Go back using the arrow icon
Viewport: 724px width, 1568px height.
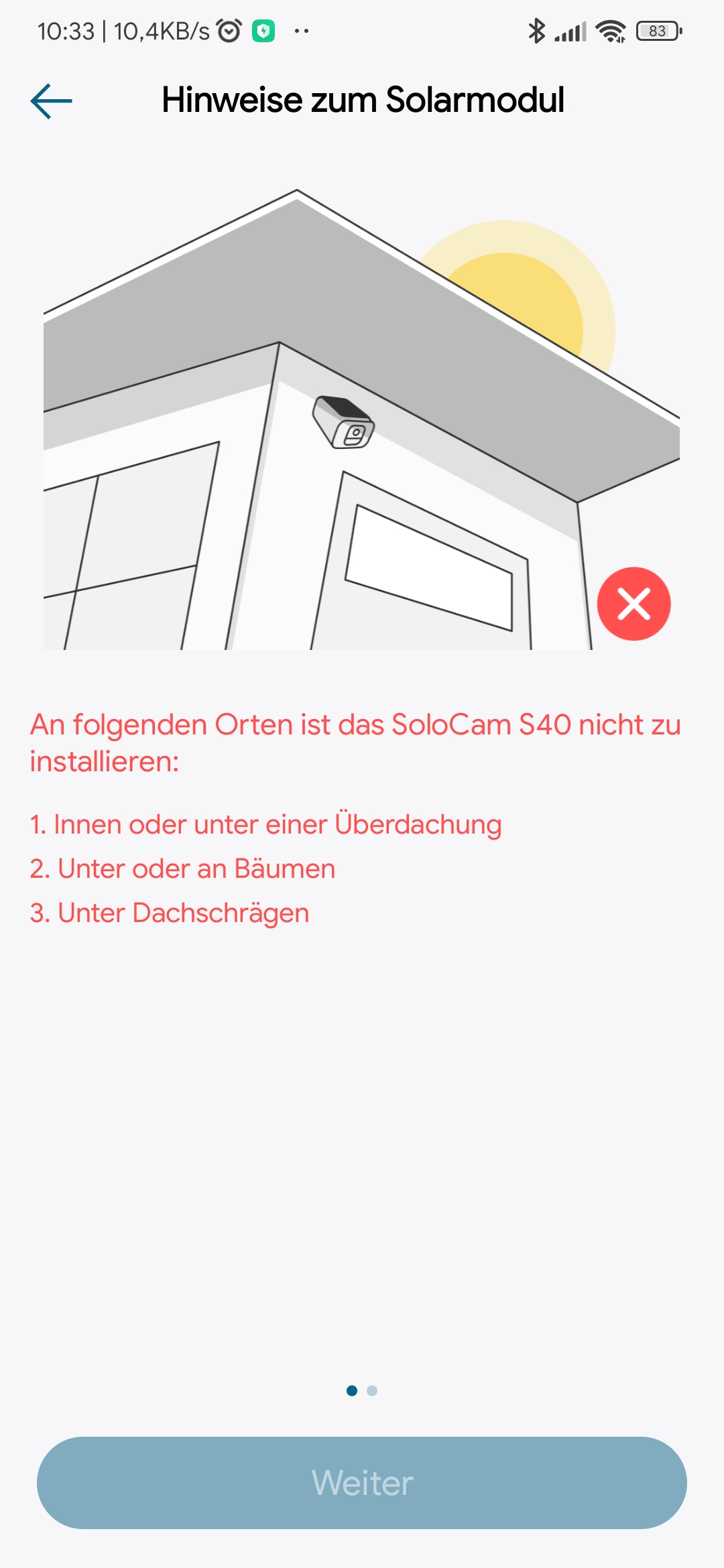coord(51,101)
